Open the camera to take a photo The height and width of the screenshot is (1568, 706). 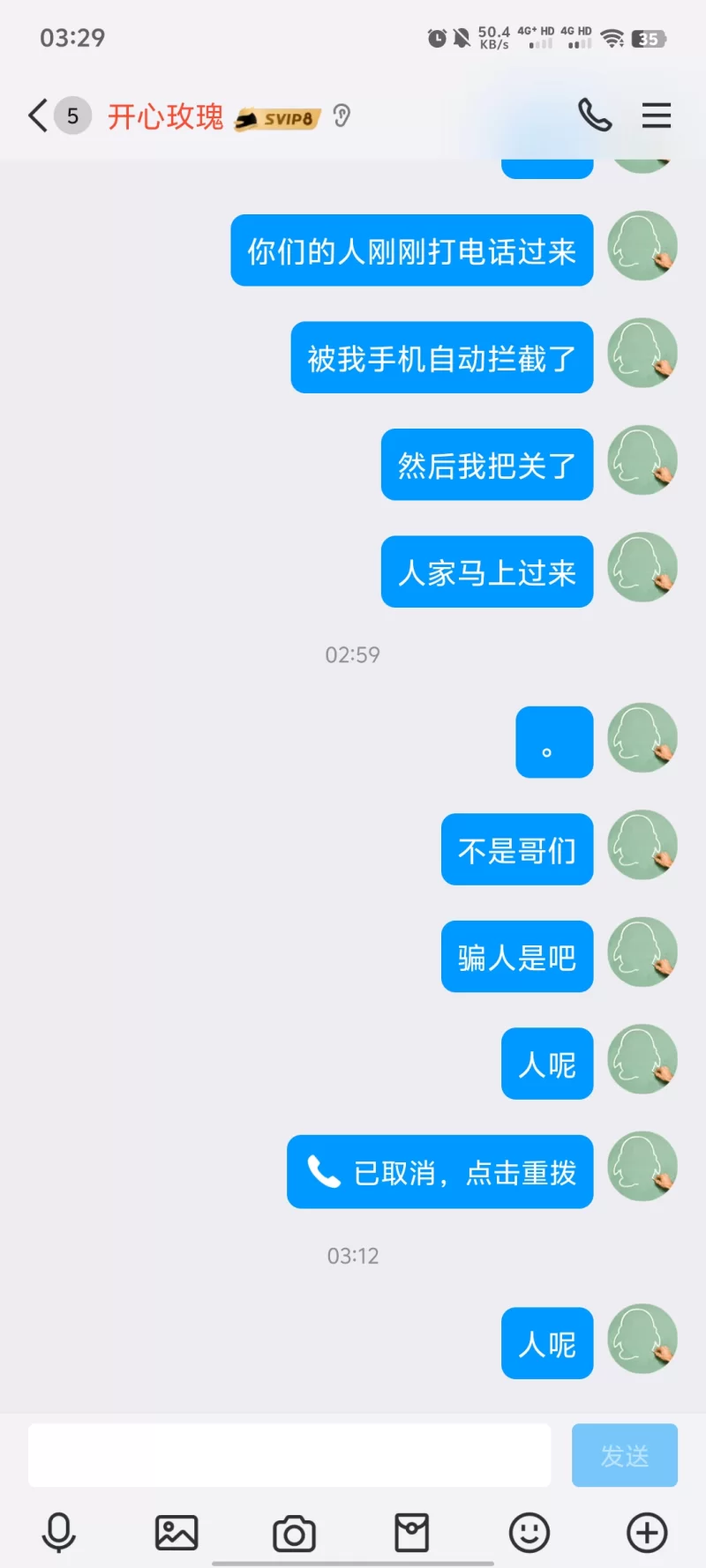click(x=294, y=1533)
